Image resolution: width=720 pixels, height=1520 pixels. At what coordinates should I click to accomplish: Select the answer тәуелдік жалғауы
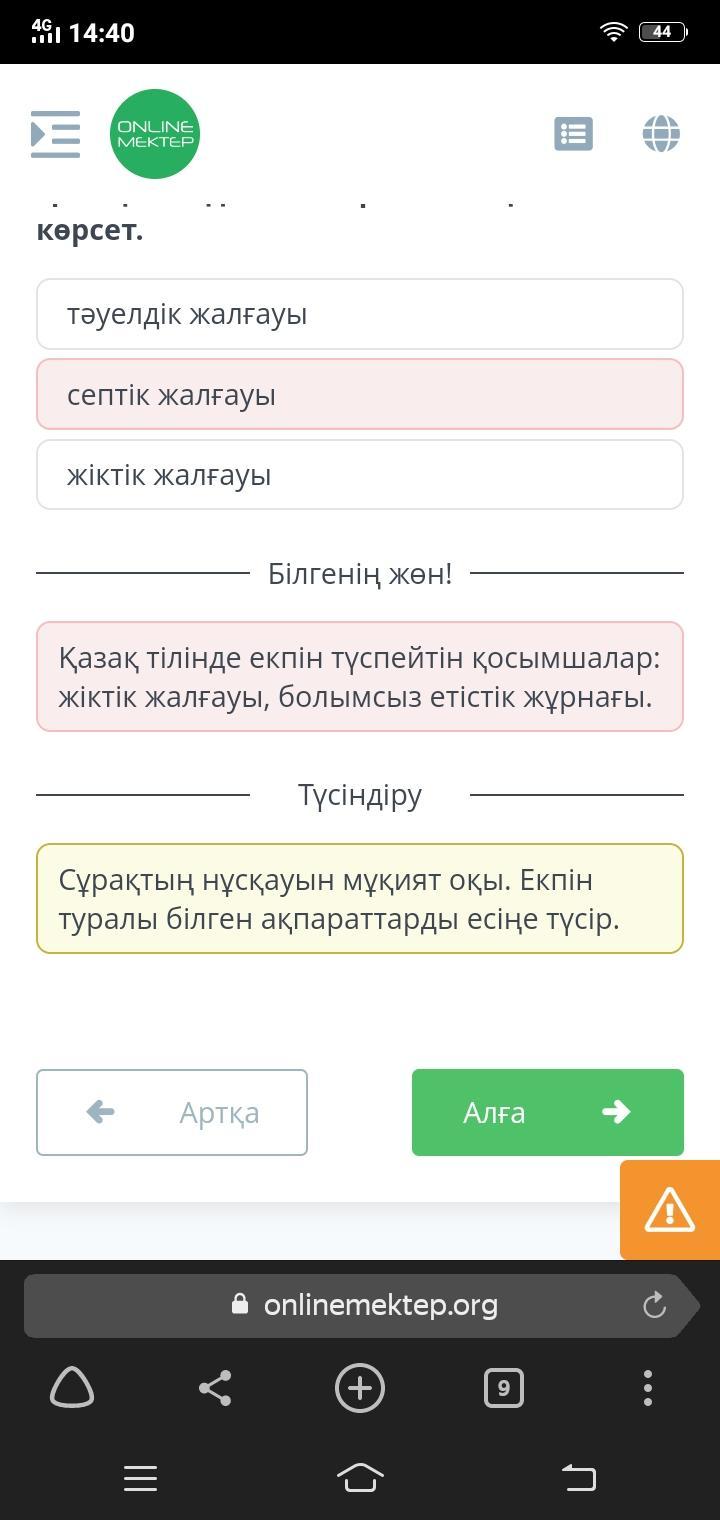point(360,314)
